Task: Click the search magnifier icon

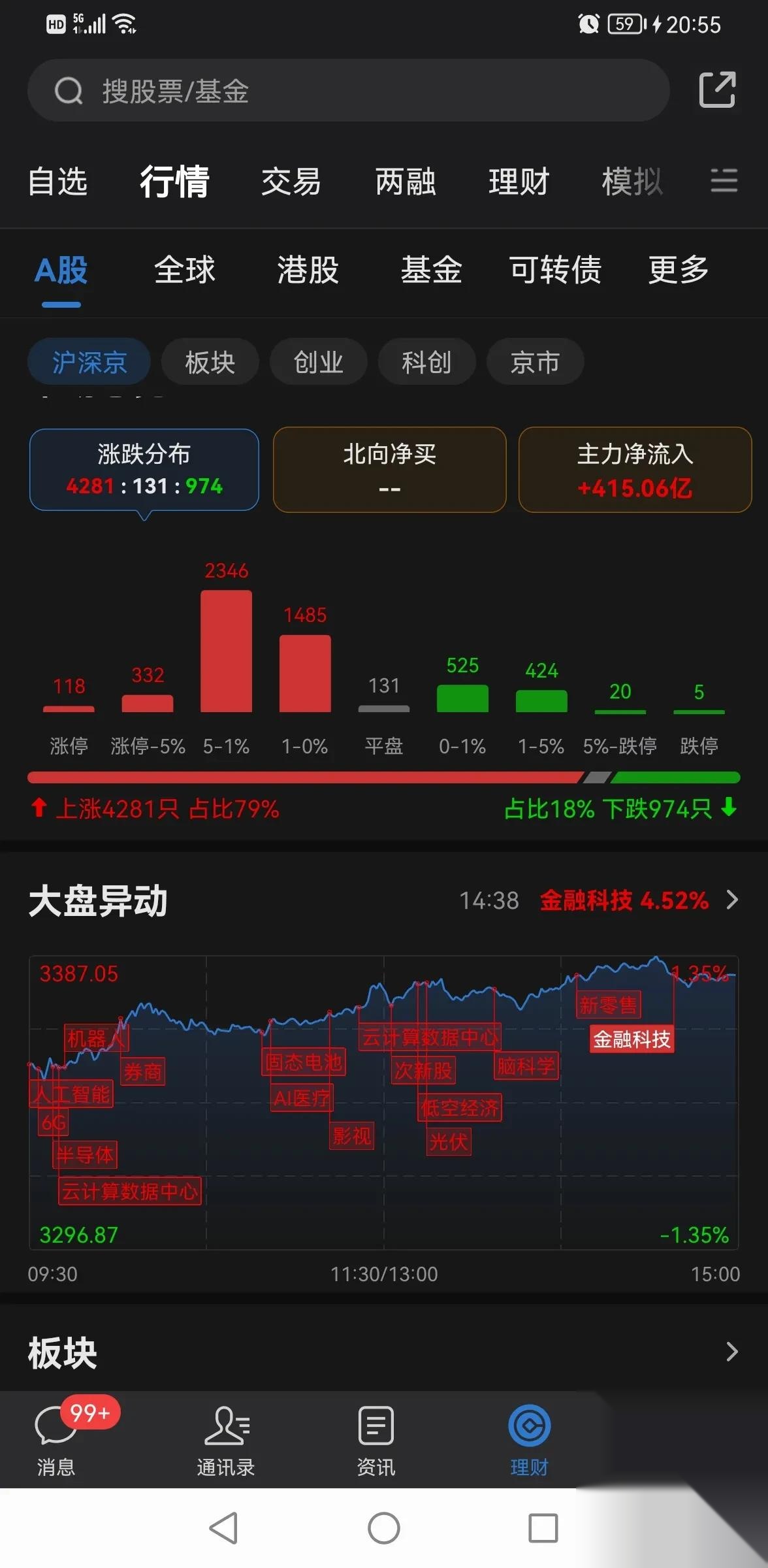Action: (x=68, y=91)
